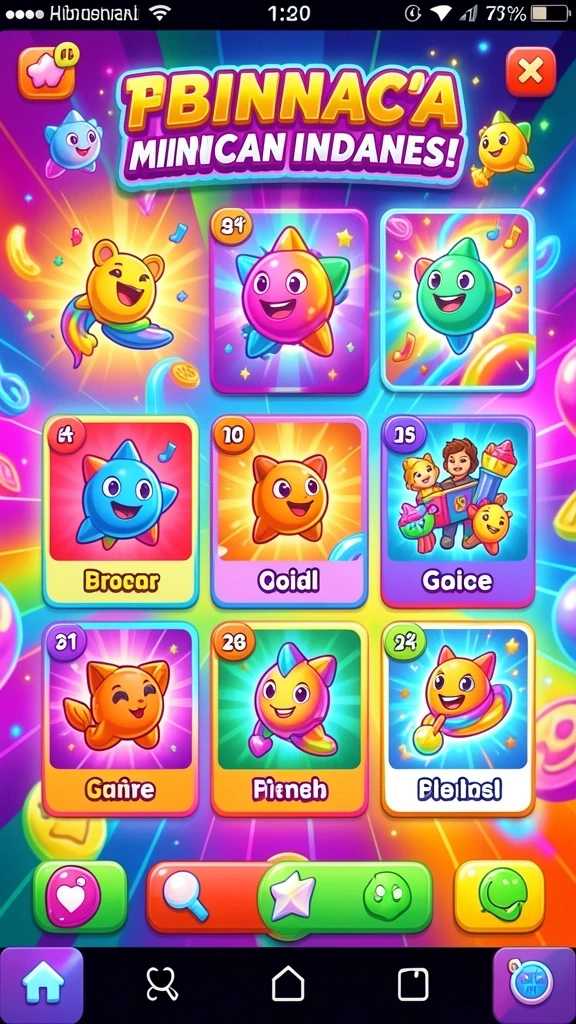Open the pink star card numbered 94
Viewport: 576px width, 1024px height.
(x=289, y=301)
